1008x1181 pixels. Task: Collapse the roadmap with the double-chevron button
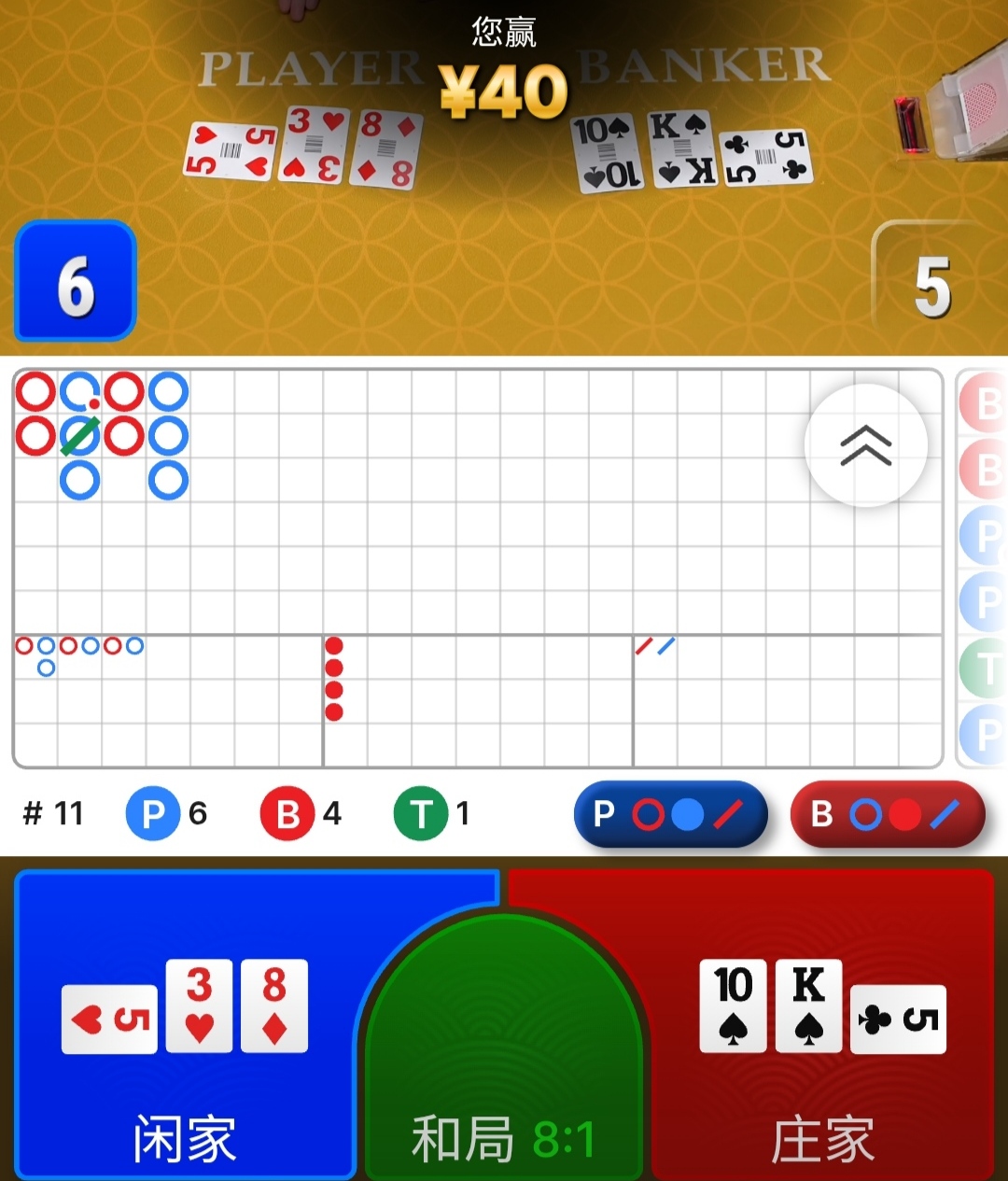point(865,445)
